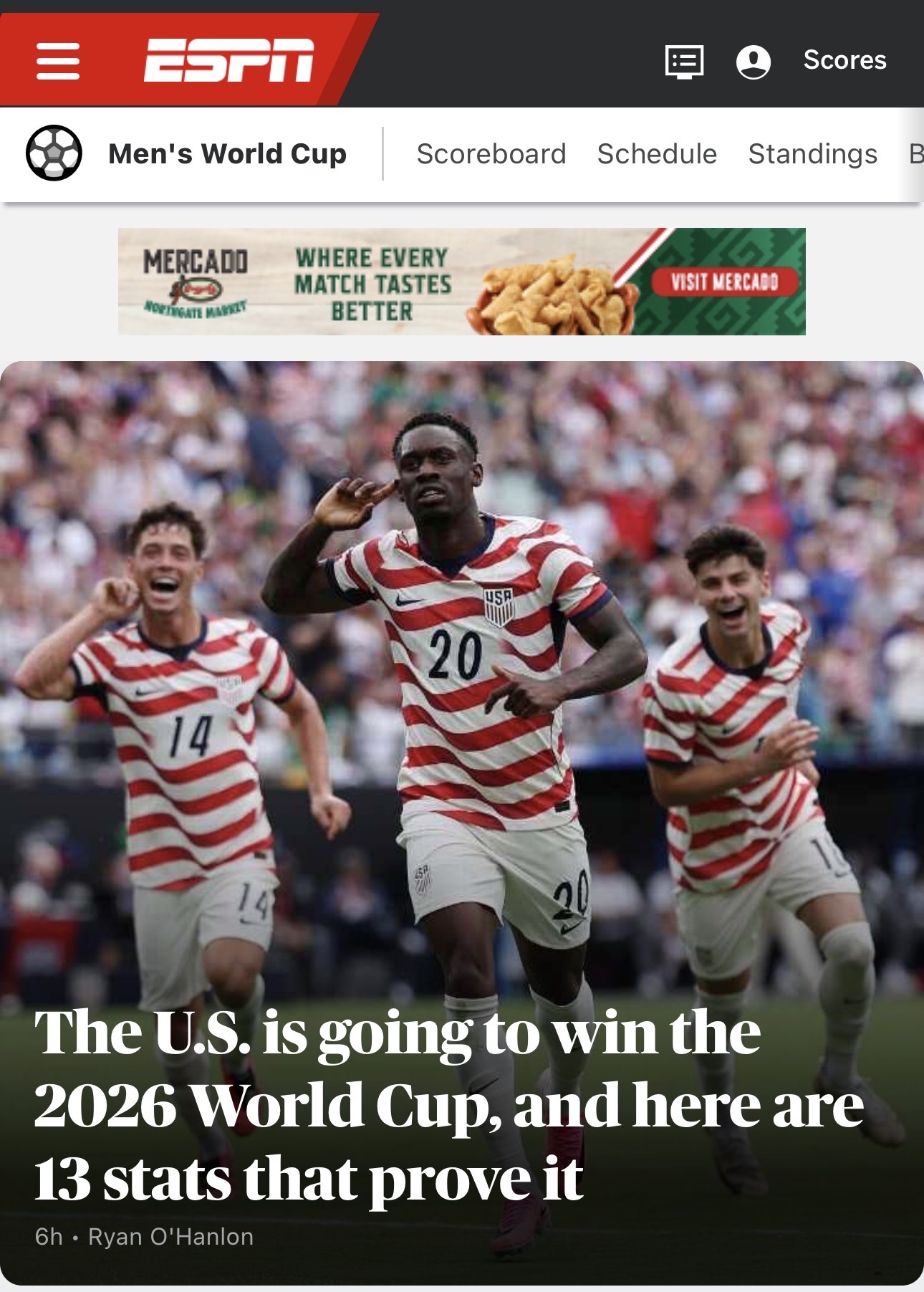Go to the ESPN home logo

pos(228,60)
